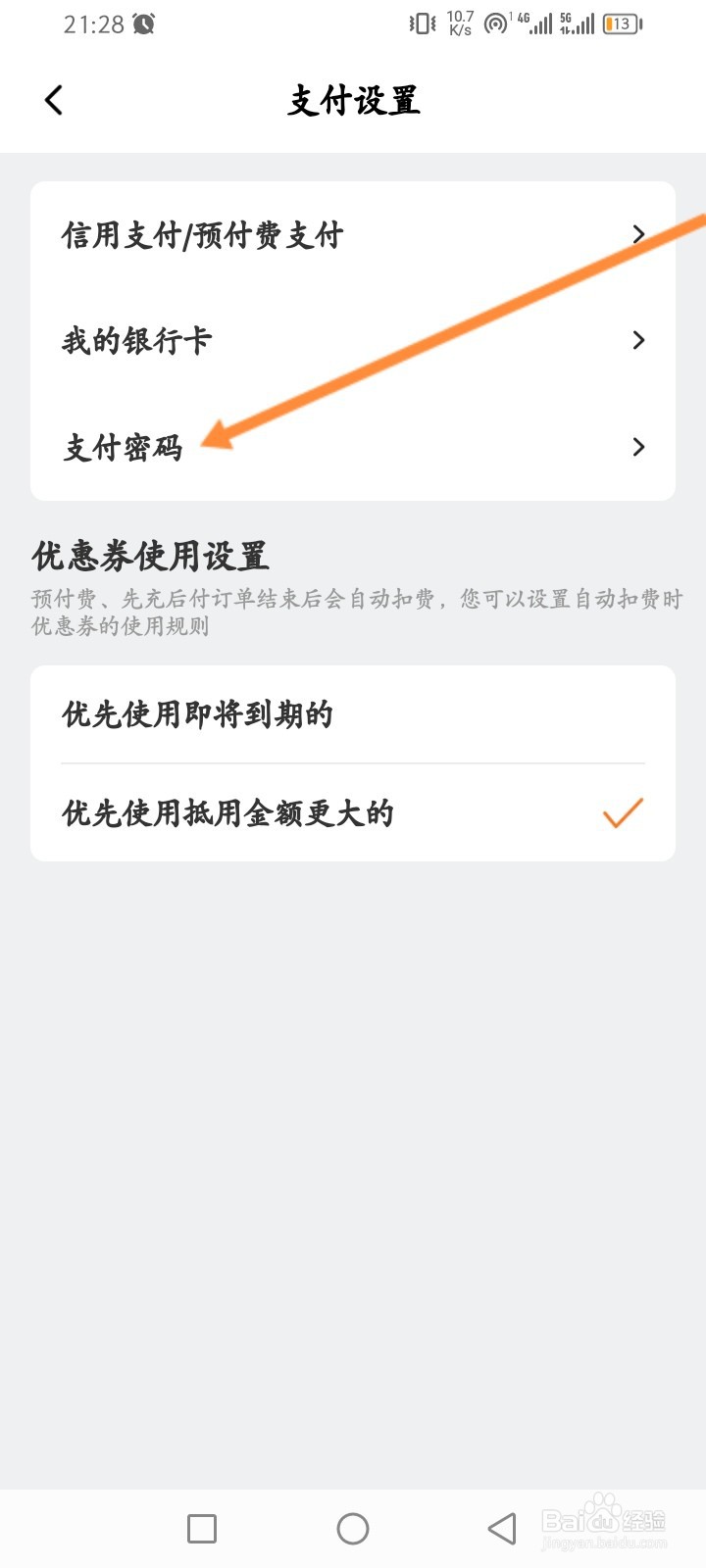Tap the back arrow icon
This screenshot has width=706, height=1568.
[54, 99]
